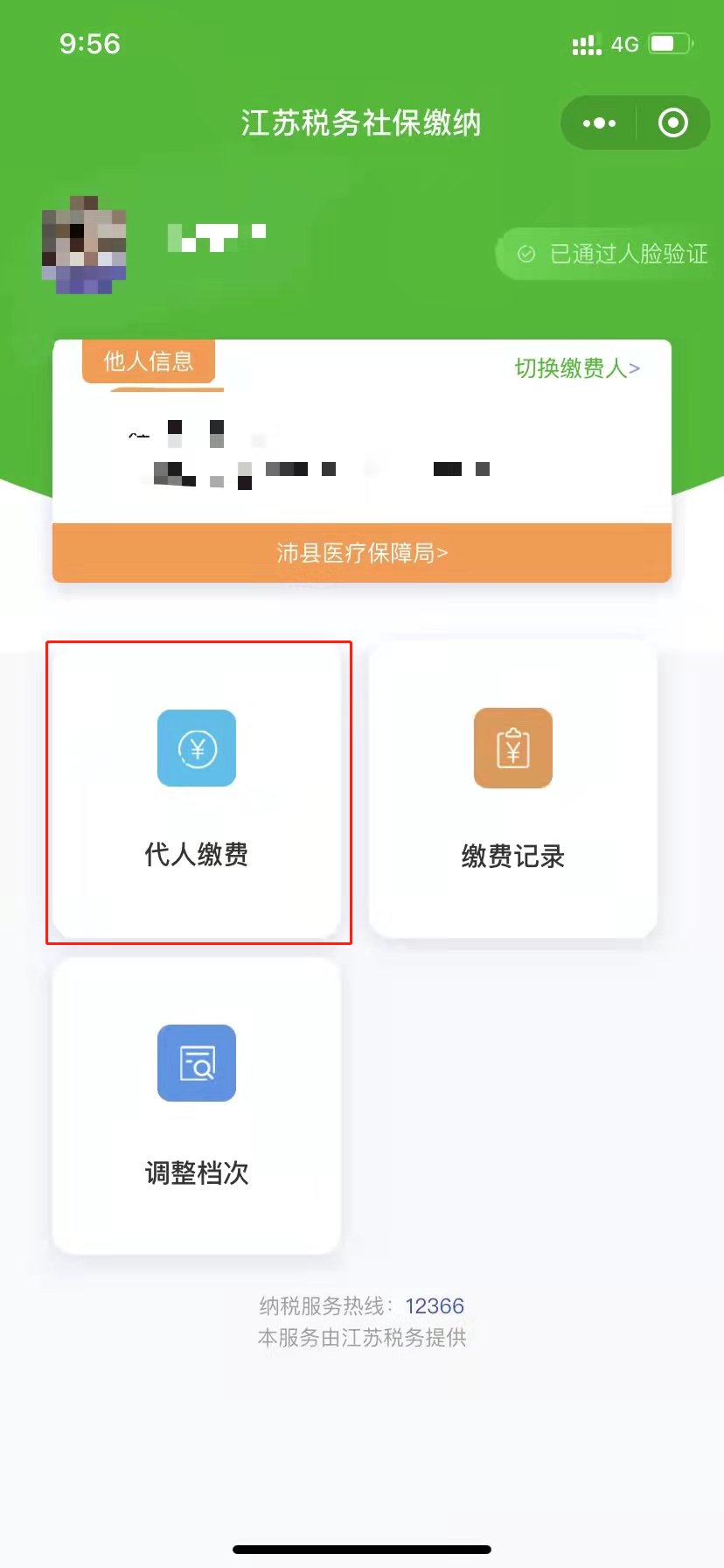Screen dimensions: 724x1568
Task: Open the 调整档次 card
Action: click(197, 1107)
